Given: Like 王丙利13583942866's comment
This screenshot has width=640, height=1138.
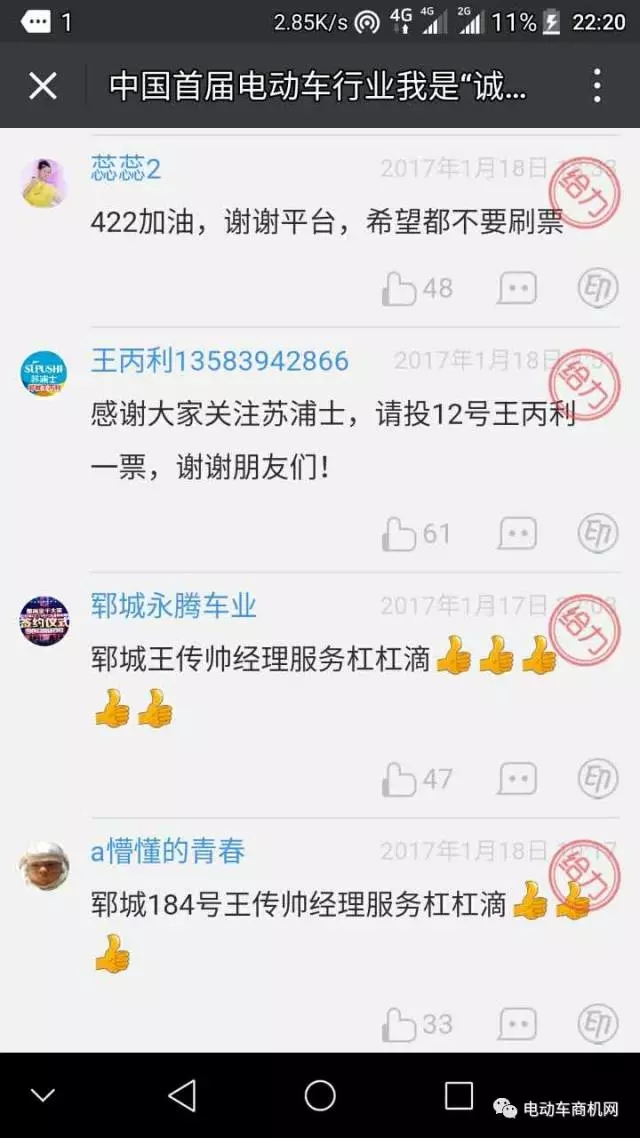Looking at the screenshot, I should click(x=400, y=534).
